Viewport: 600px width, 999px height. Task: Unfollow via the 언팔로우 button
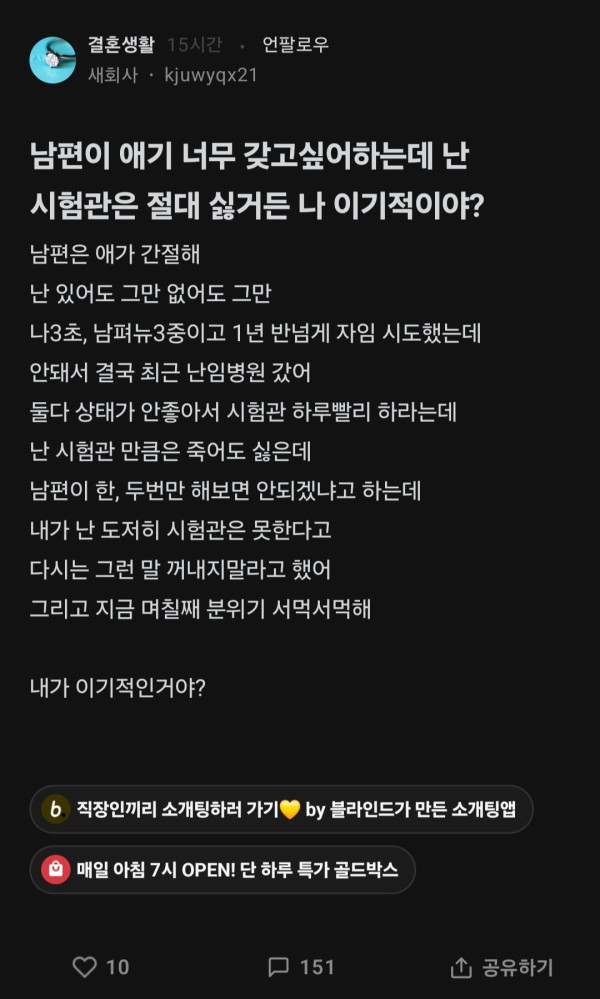coord(295,45)
